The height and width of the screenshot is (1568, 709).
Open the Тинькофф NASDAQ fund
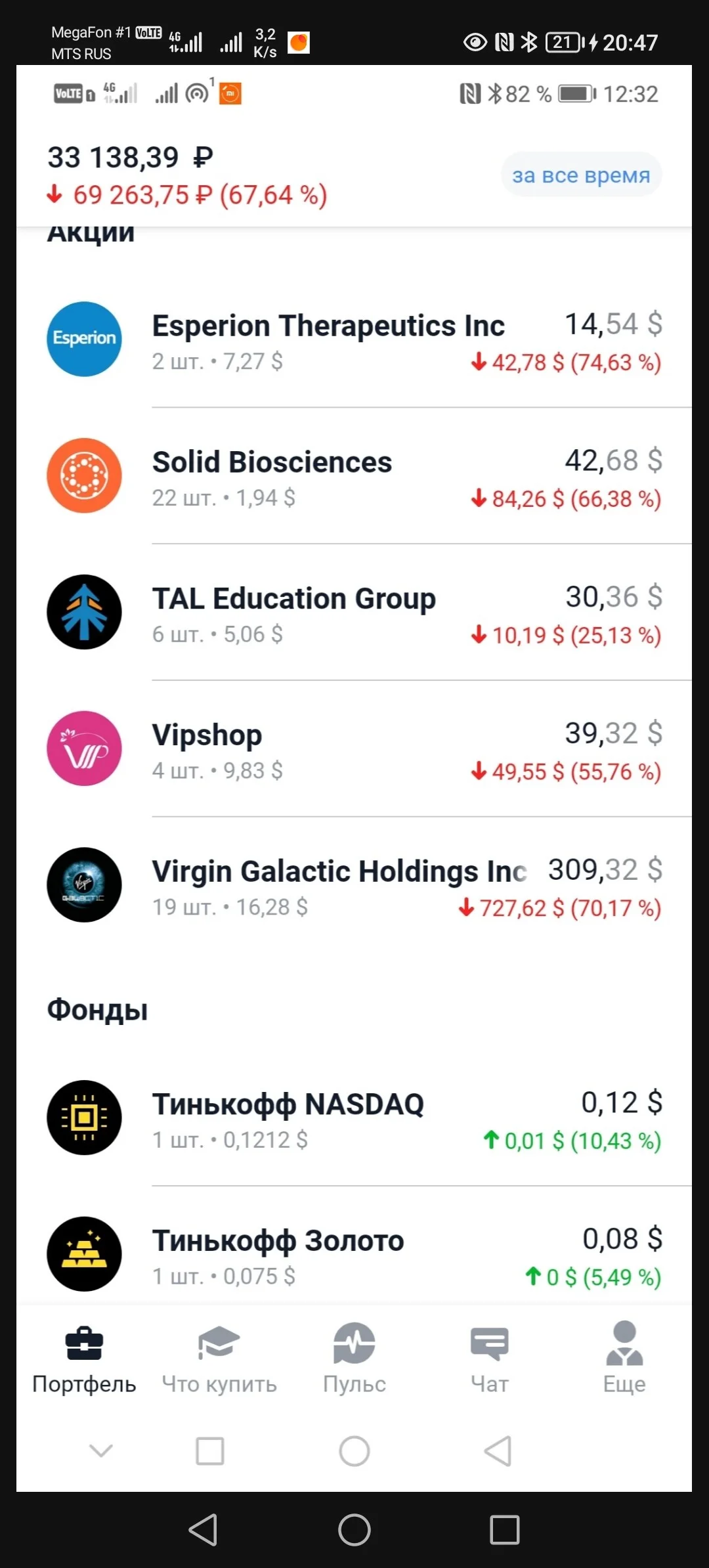tap(354, 1119)
